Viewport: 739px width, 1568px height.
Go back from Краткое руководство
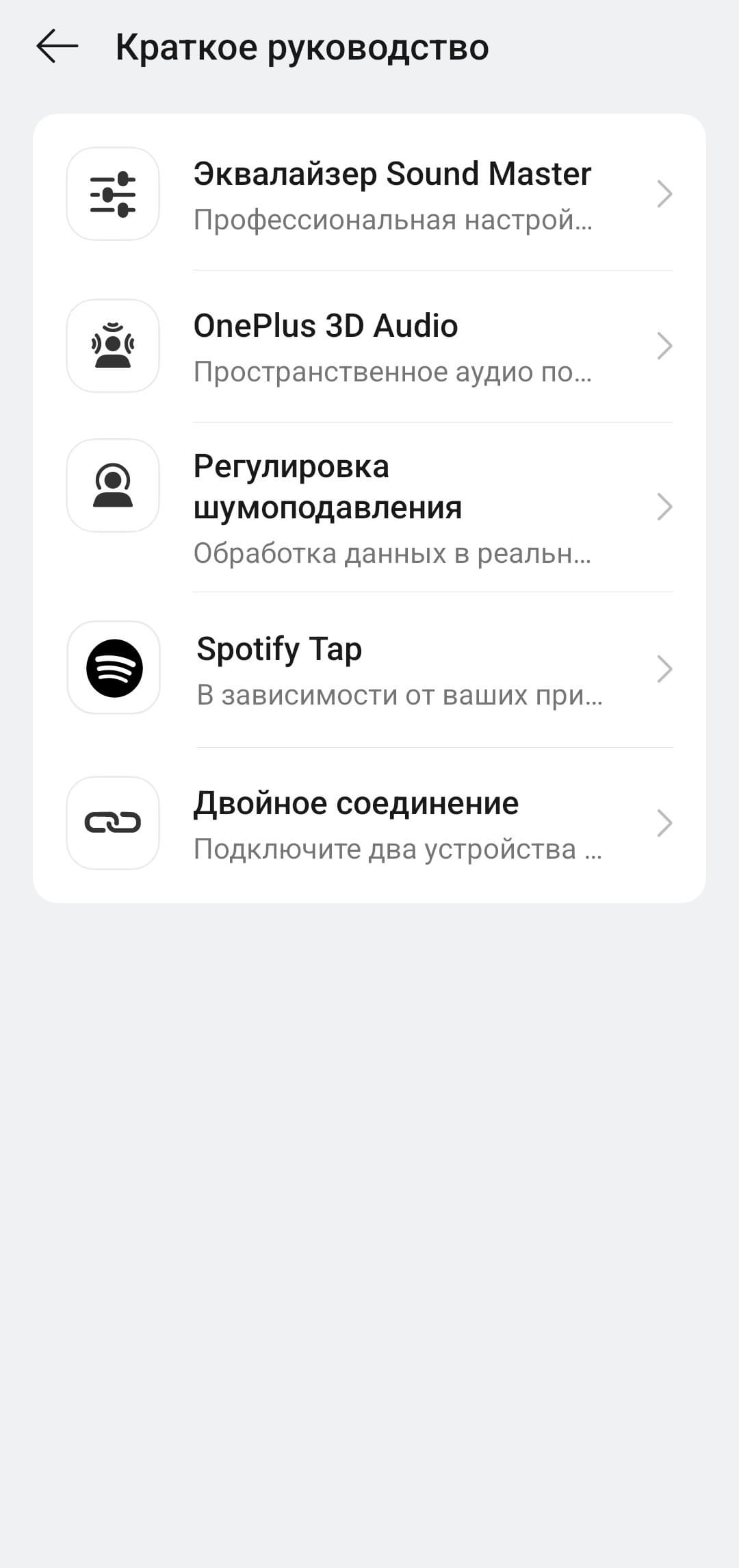pos(57,47)
